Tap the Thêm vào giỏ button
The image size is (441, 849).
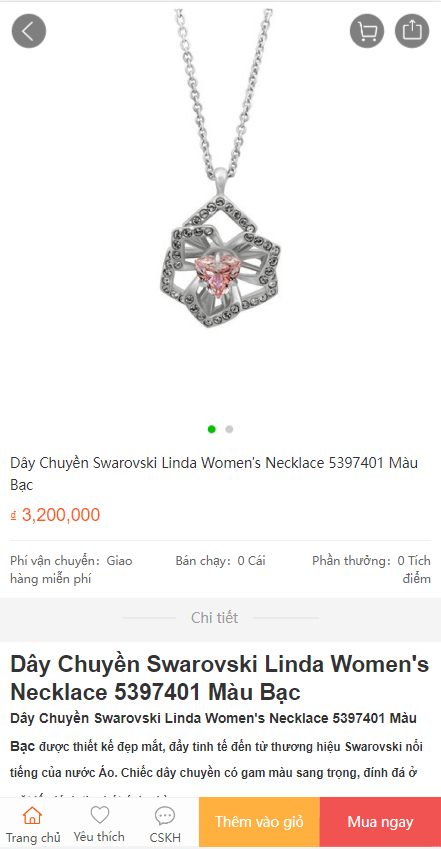(x=260, y=821)
